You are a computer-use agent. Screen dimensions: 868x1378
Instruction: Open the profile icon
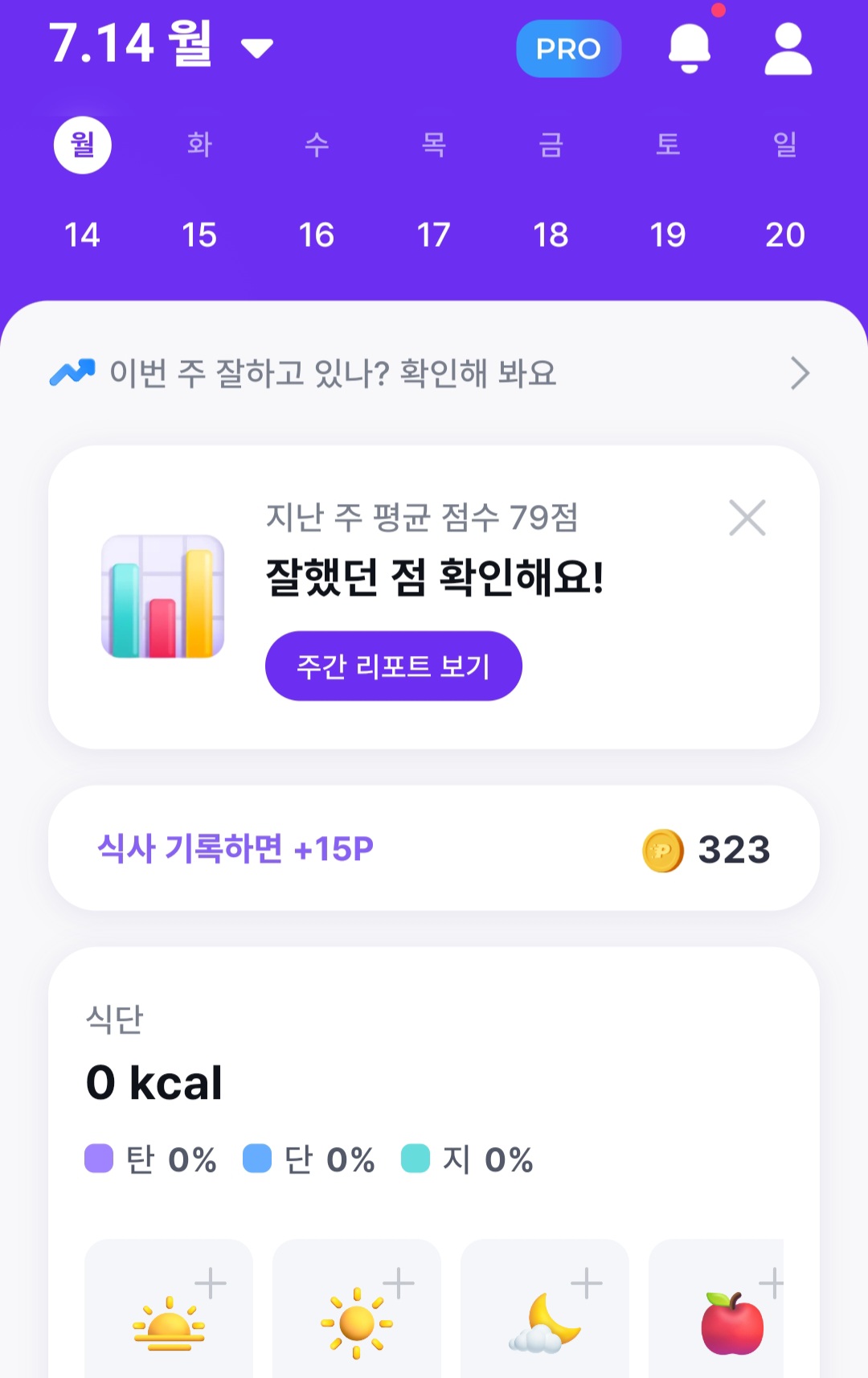787,50
